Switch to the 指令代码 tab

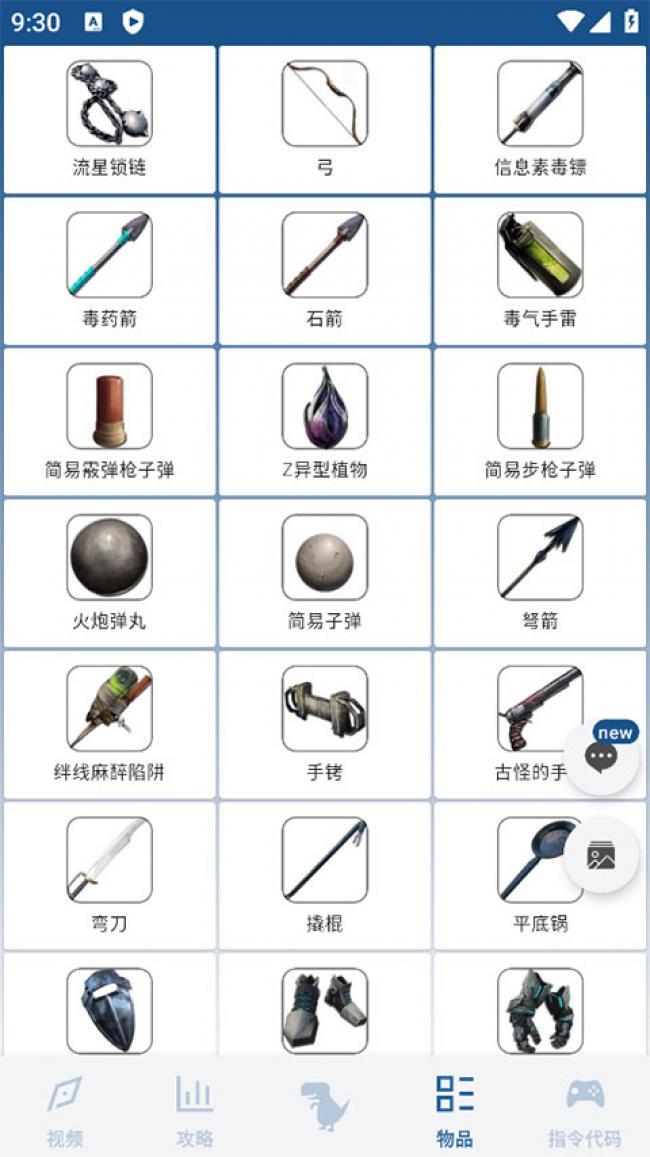pyautogui.click(x=584, y=1110)
